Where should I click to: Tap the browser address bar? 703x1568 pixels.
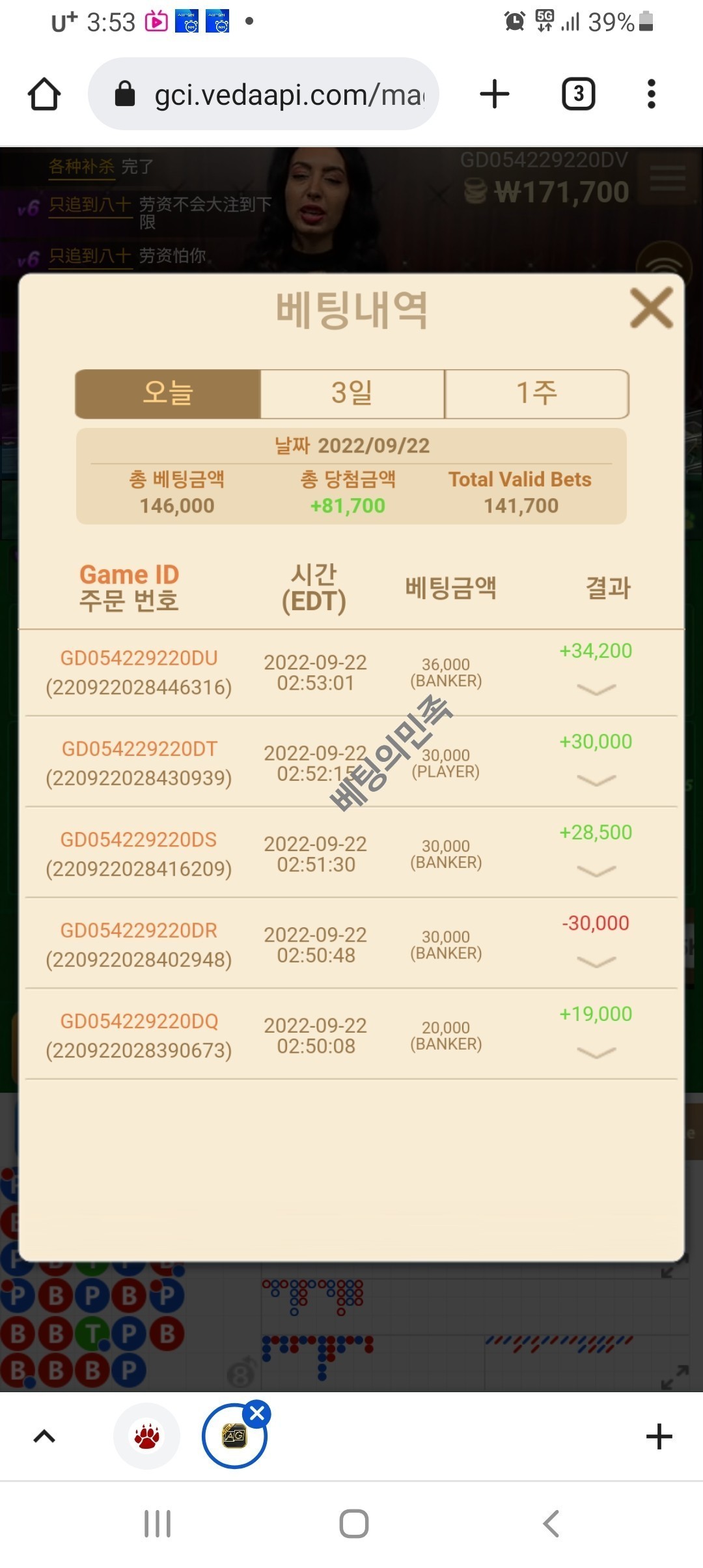click(273, 94)
